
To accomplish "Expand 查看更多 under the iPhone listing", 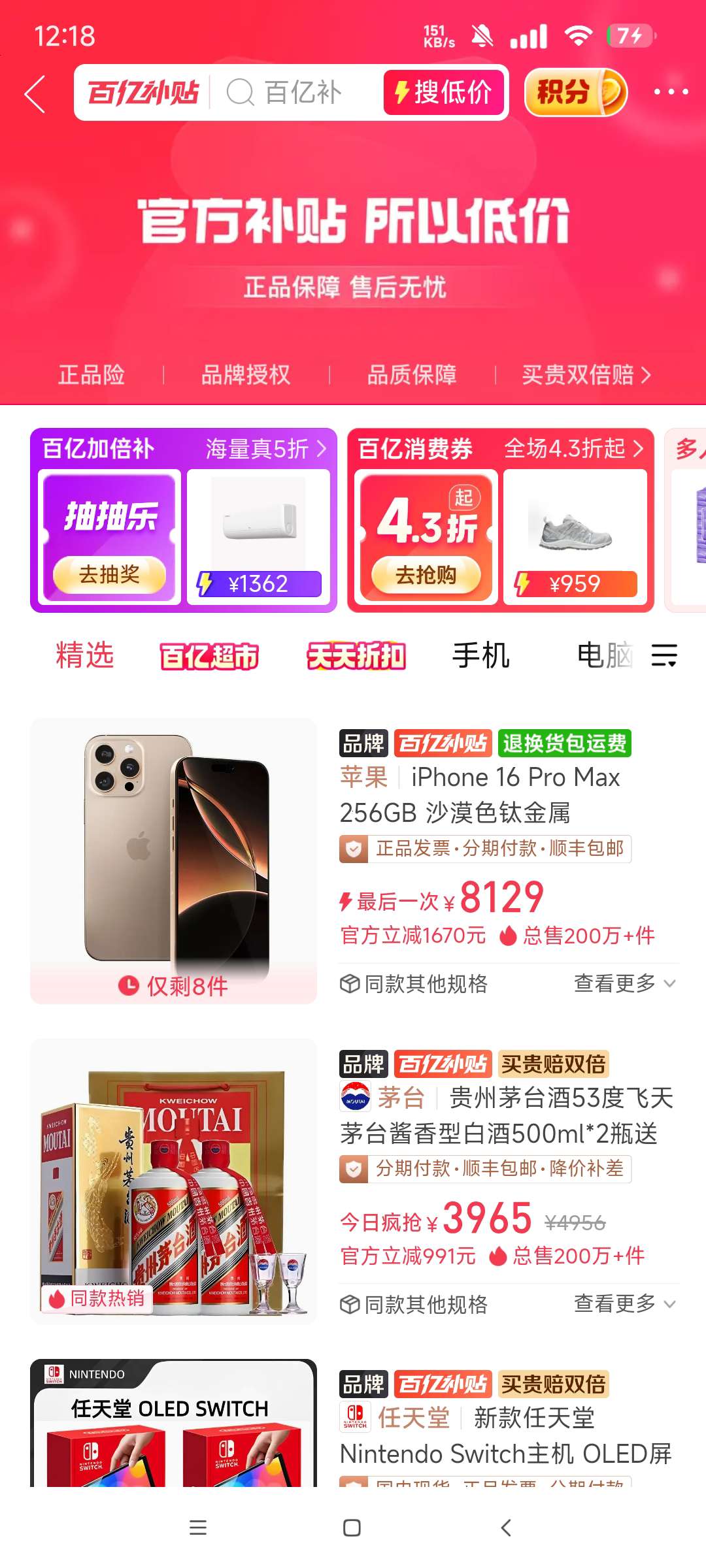I will tap(624, 983).
